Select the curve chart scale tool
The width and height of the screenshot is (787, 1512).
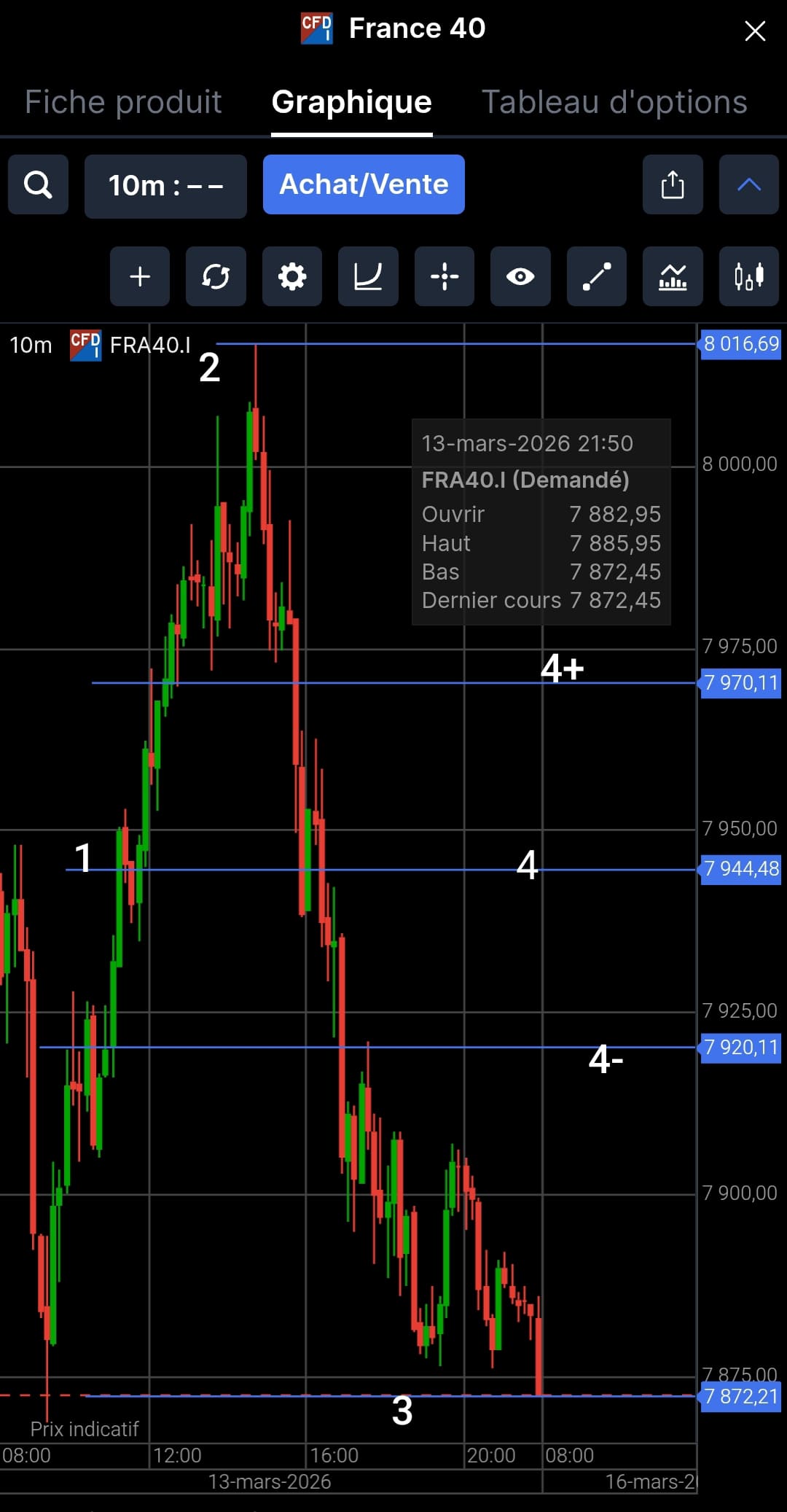click(368, 276)
